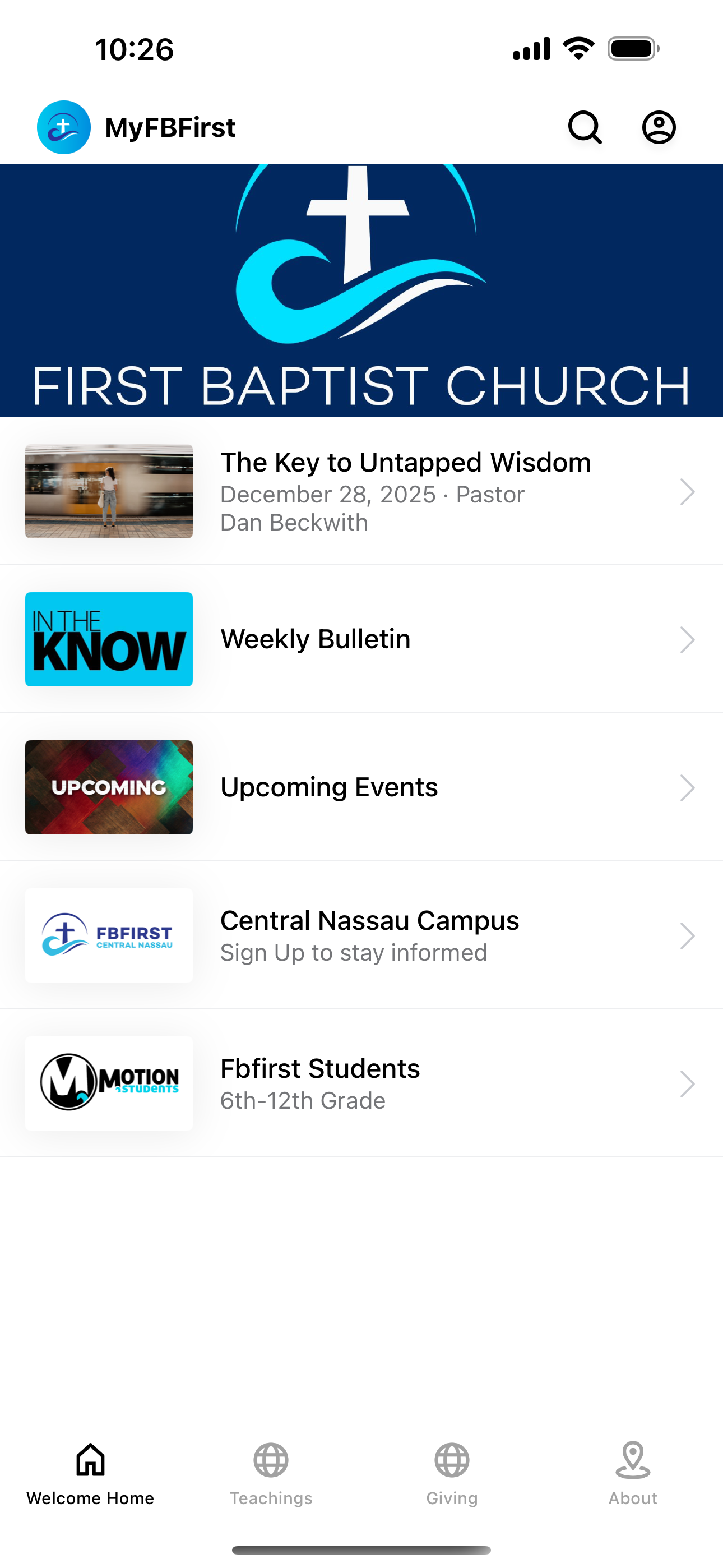Viewport: 723px width, 1568px height.
Task: Switch to the Giving tab
Action: click(x=452, y=1479)
